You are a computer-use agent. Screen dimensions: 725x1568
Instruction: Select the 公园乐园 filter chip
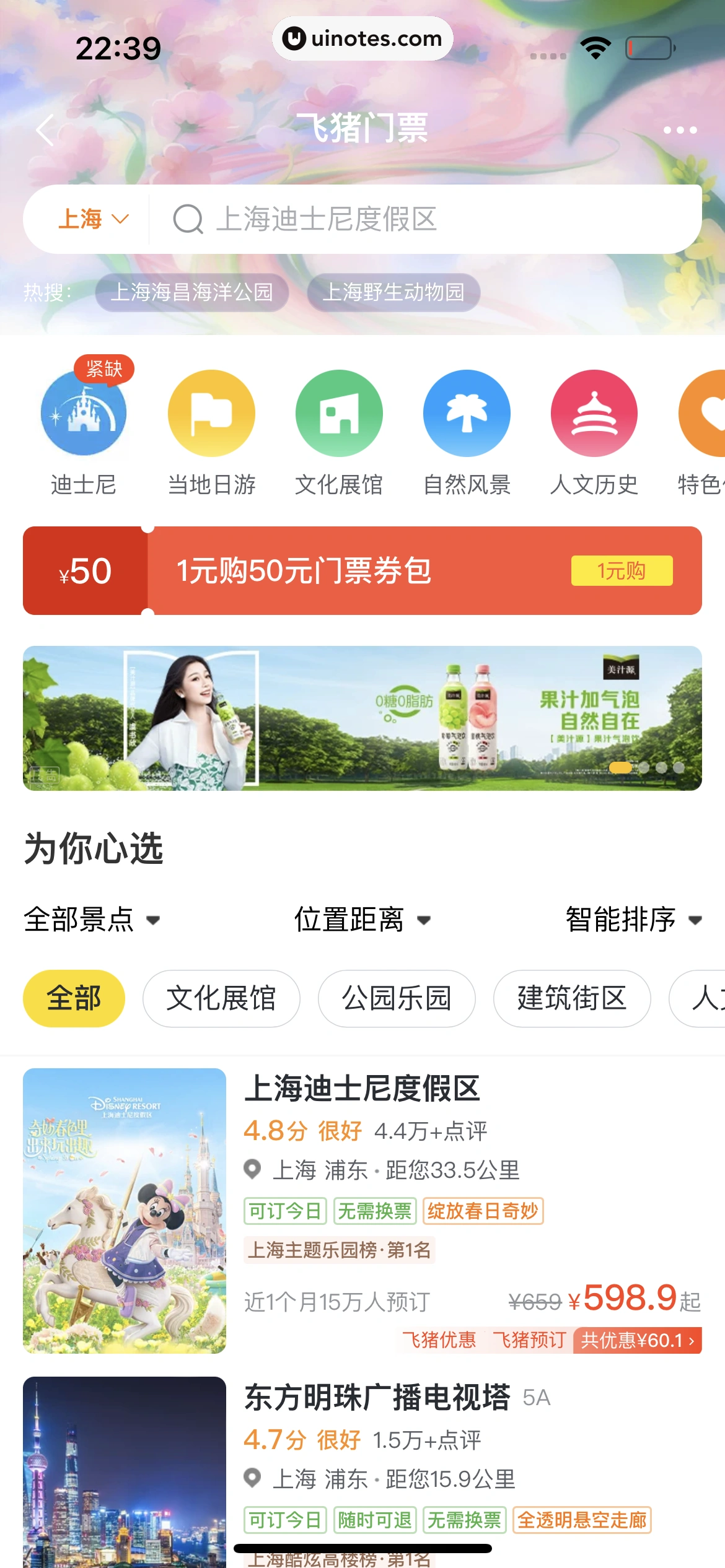(x=397, y=998)
